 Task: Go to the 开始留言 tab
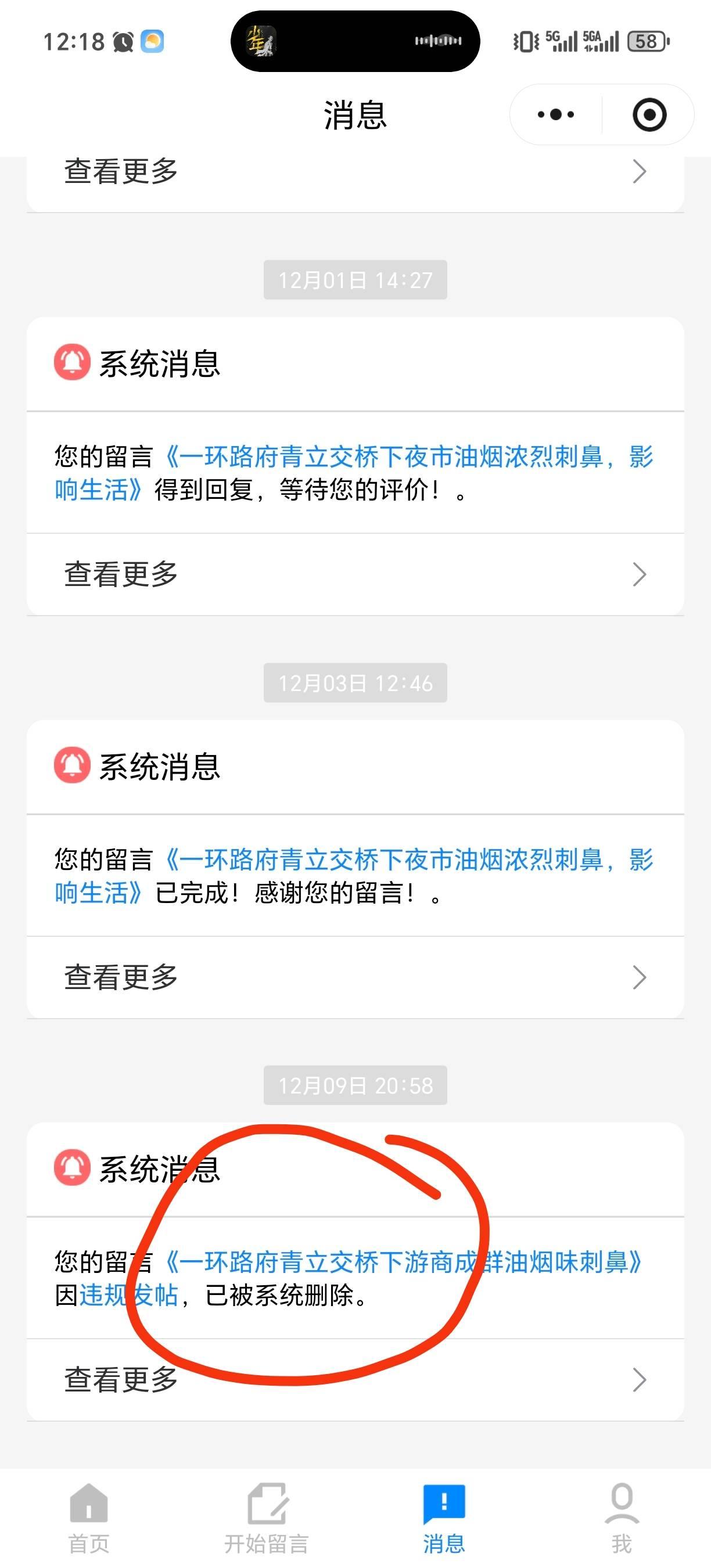(267, 1518)
